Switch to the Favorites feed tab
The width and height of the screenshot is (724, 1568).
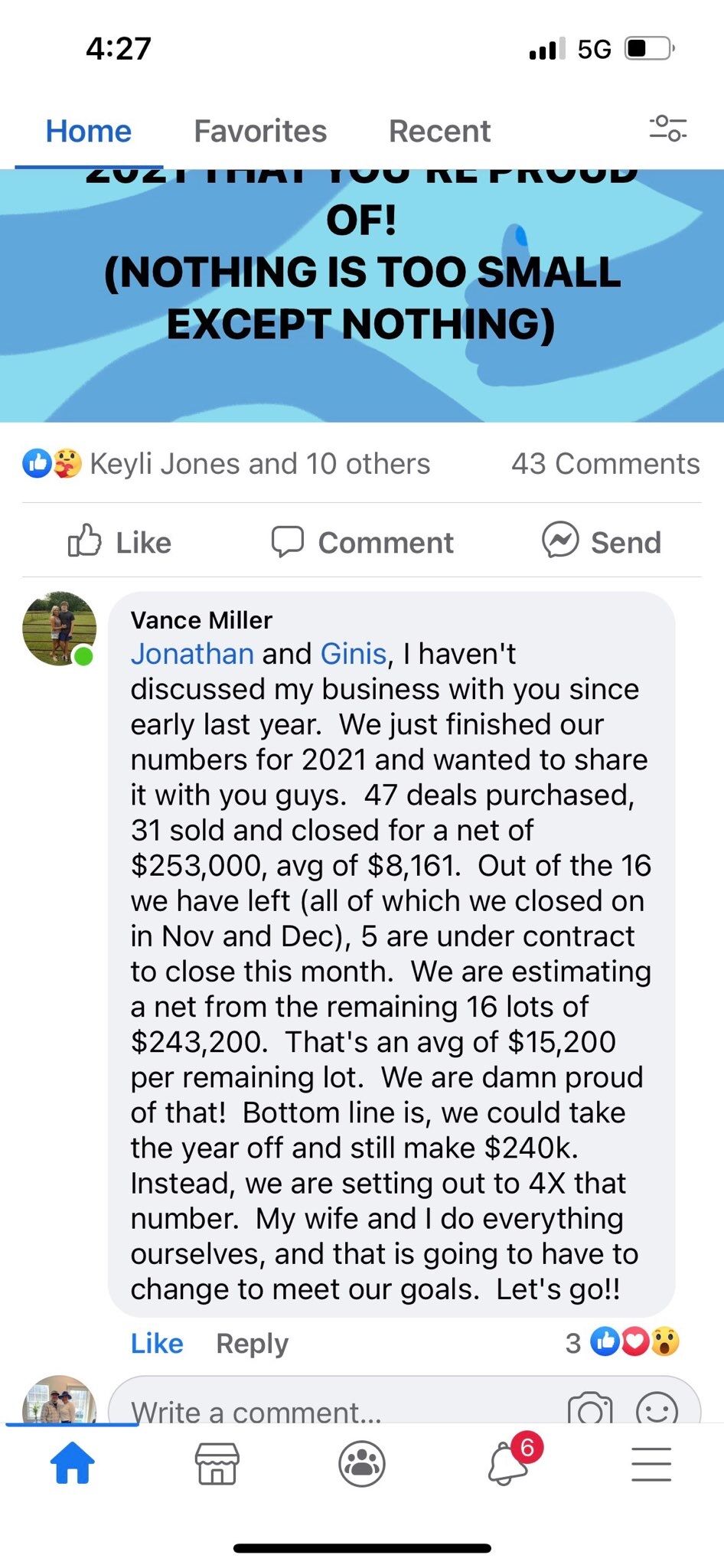[260, 132]
